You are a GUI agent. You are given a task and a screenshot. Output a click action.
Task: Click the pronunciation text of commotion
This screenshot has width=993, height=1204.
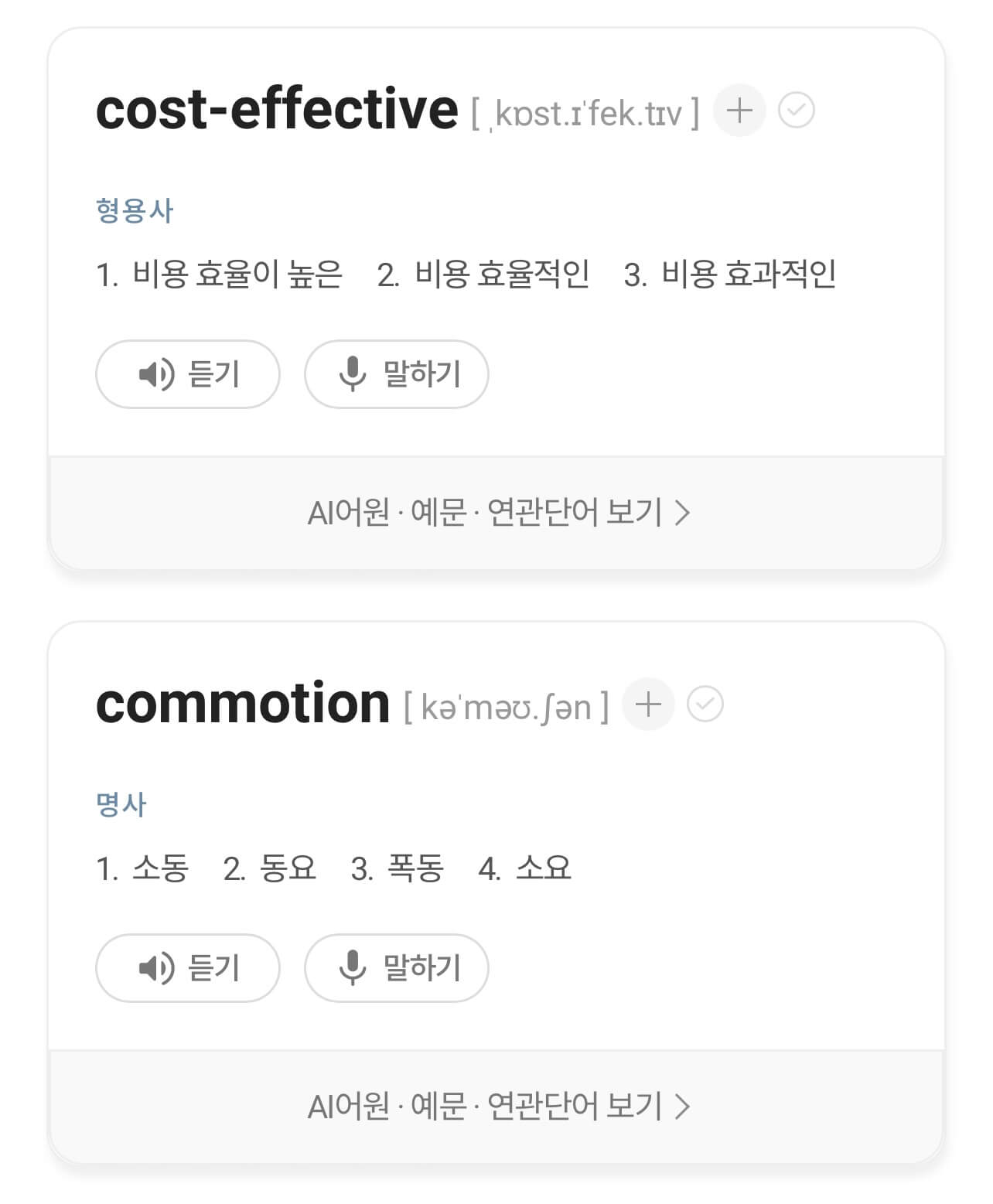coord(501,704)
